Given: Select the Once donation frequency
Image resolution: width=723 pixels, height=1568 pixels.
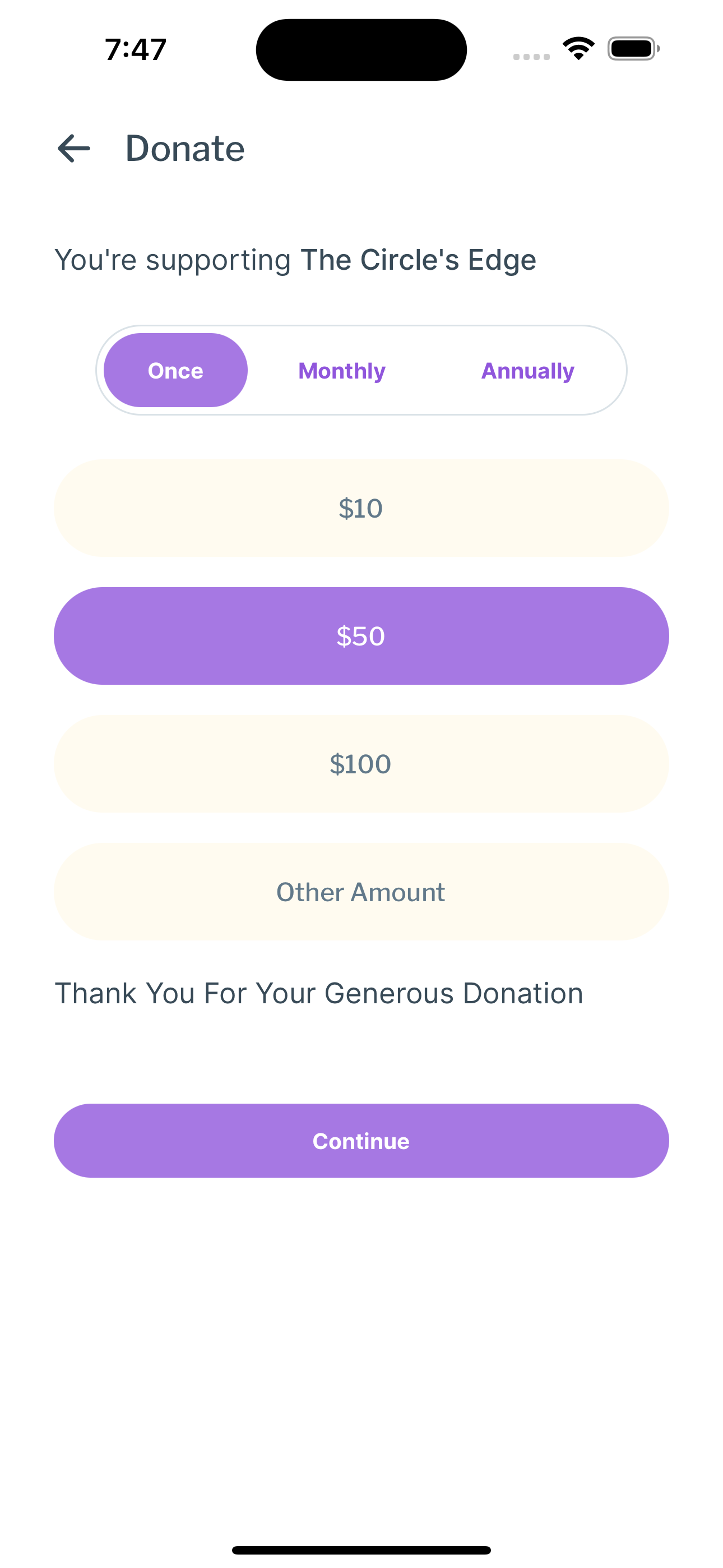Looking at the screenshot, I should (175, 370).
